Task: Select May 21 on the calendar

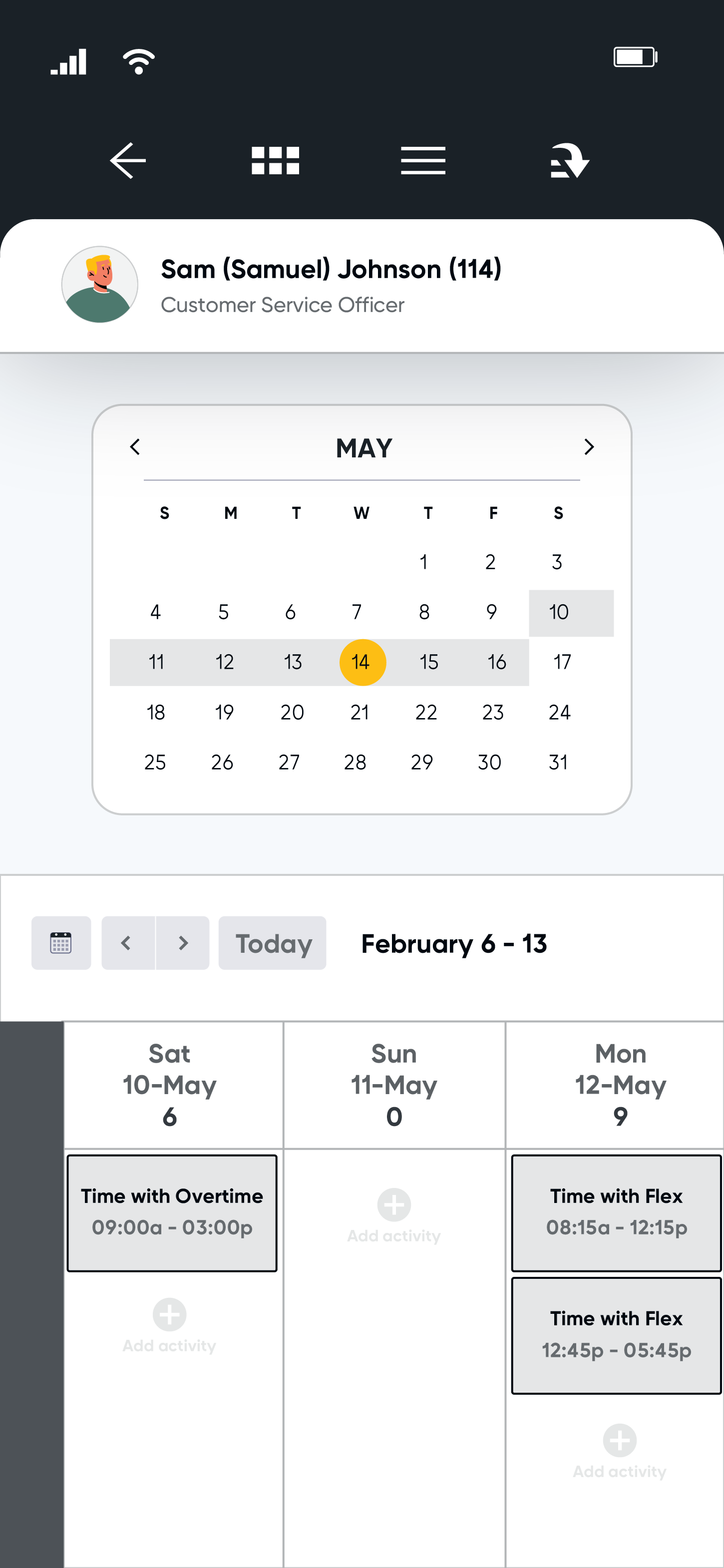Action: 360,712
